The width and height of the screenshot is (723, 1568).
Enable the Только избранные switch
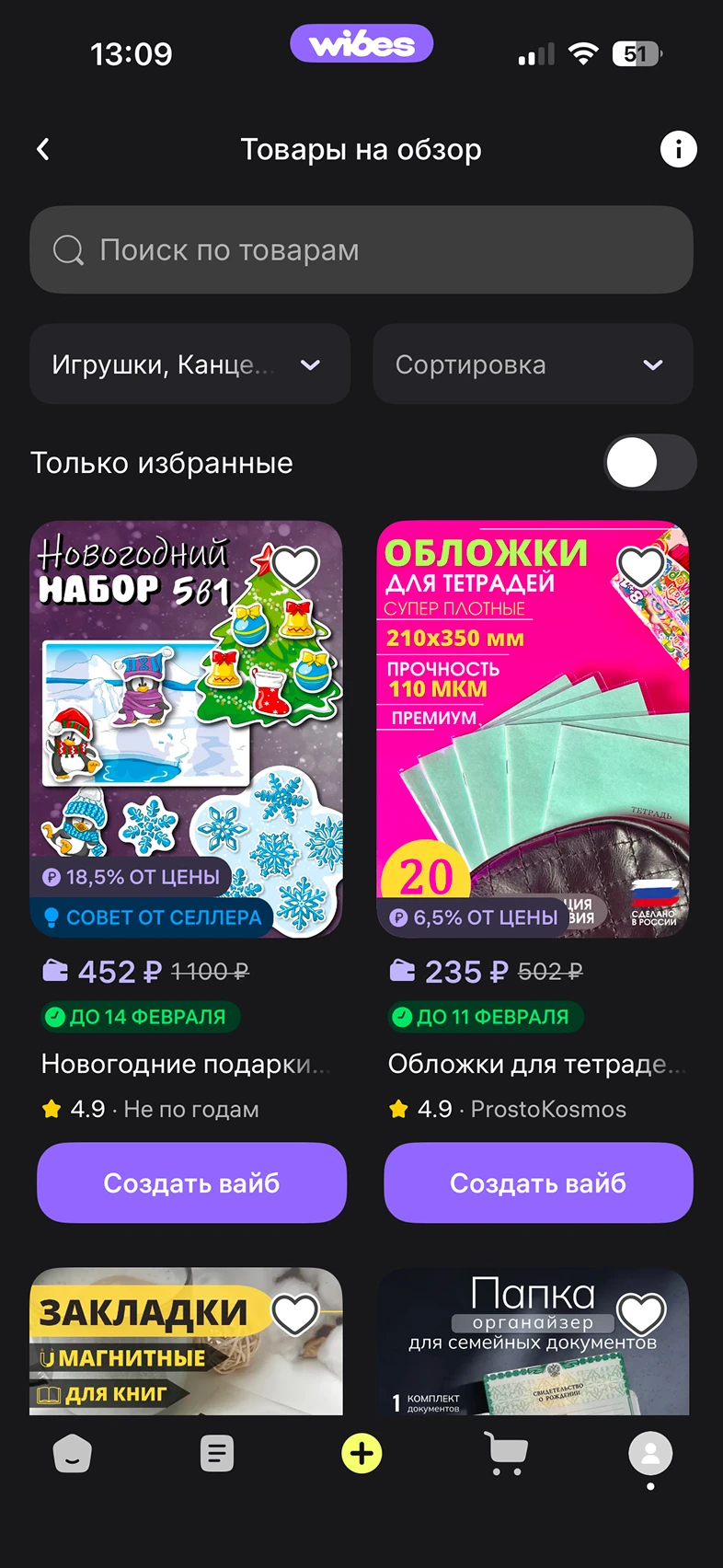[x=648, y=462]
